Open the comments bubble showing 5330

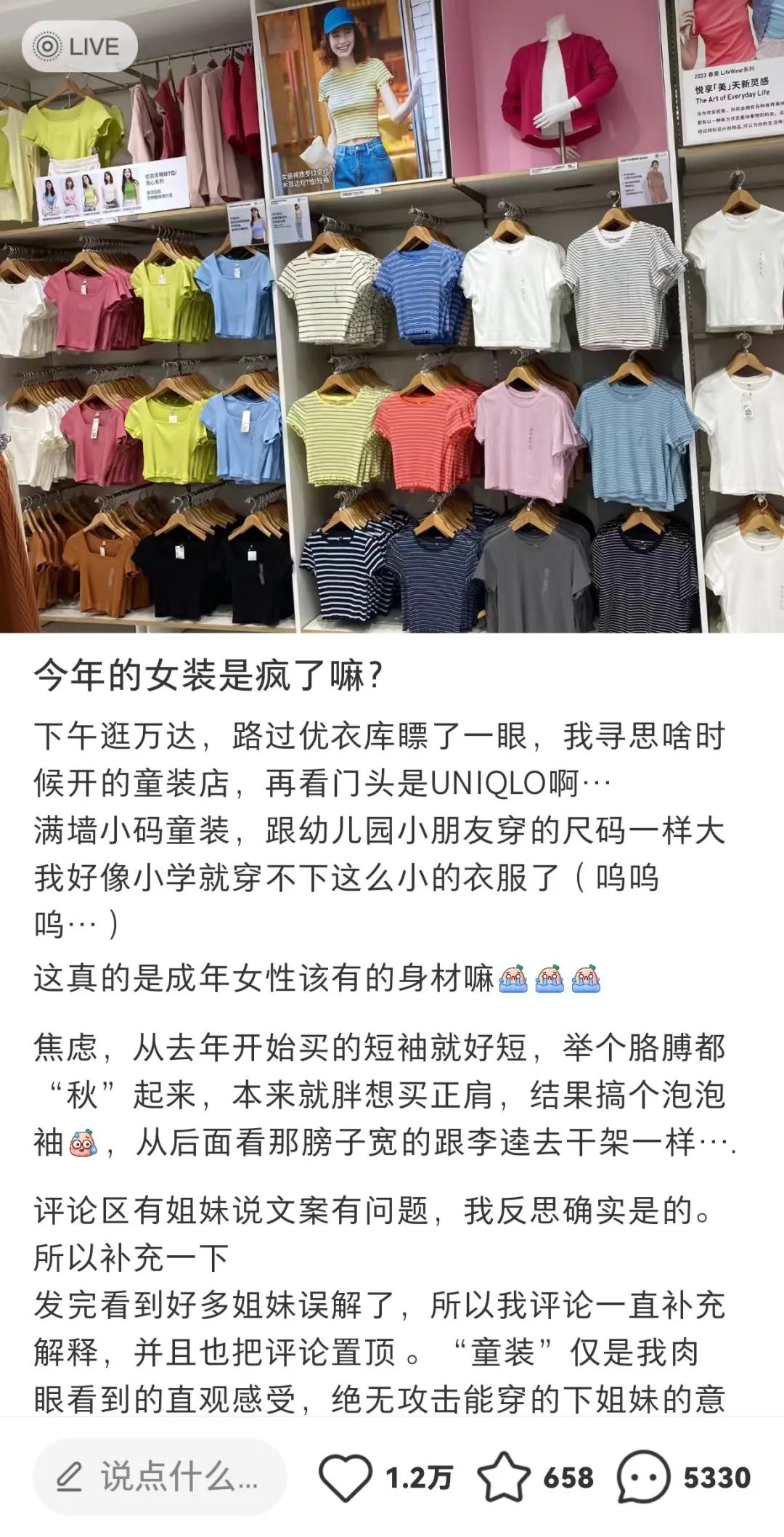click(643, 1477)
